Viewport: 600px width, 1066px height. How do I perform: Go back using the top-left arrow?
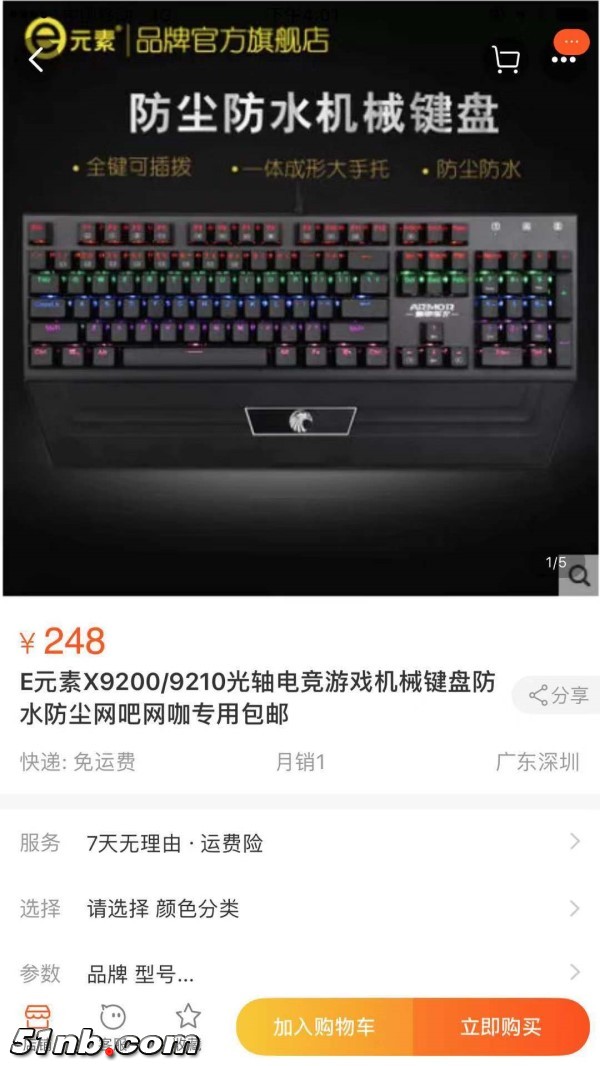tap(37, 60)
